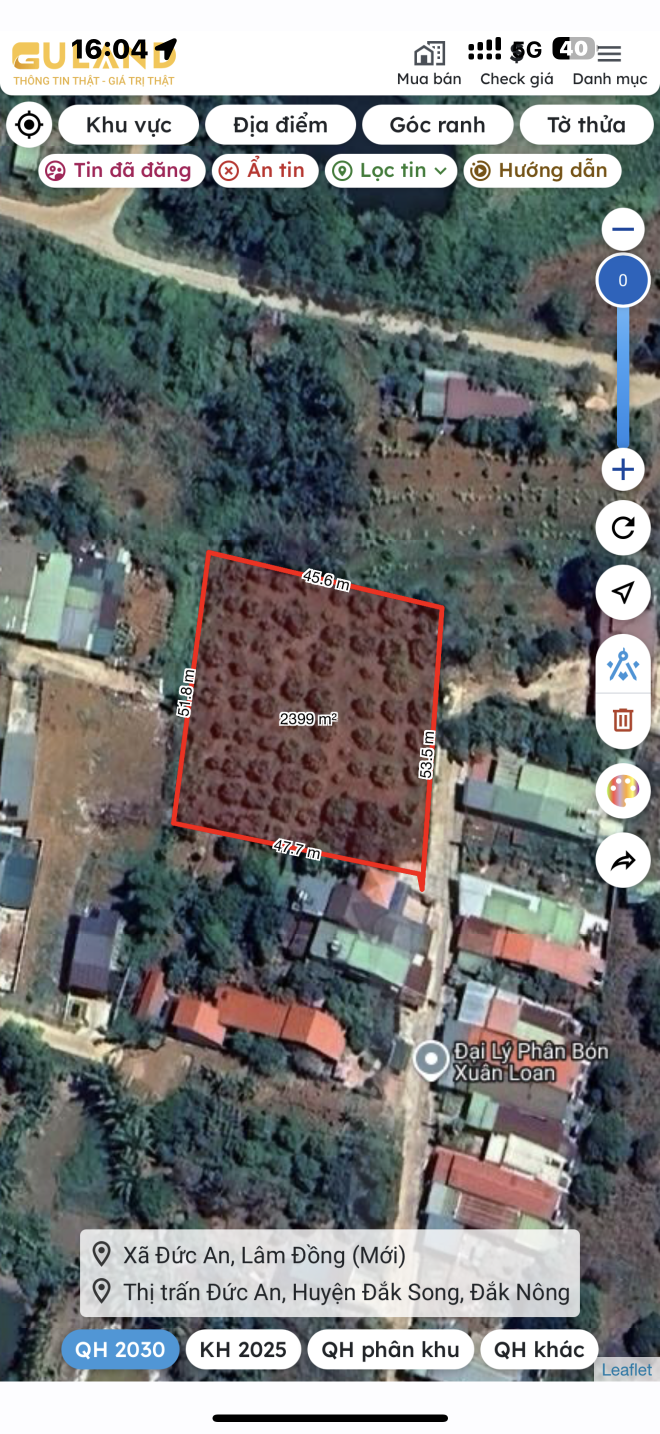Viewport: 660px width, 1434px height.
Task: Open Check giá price checker
Action: pos(516,64)
